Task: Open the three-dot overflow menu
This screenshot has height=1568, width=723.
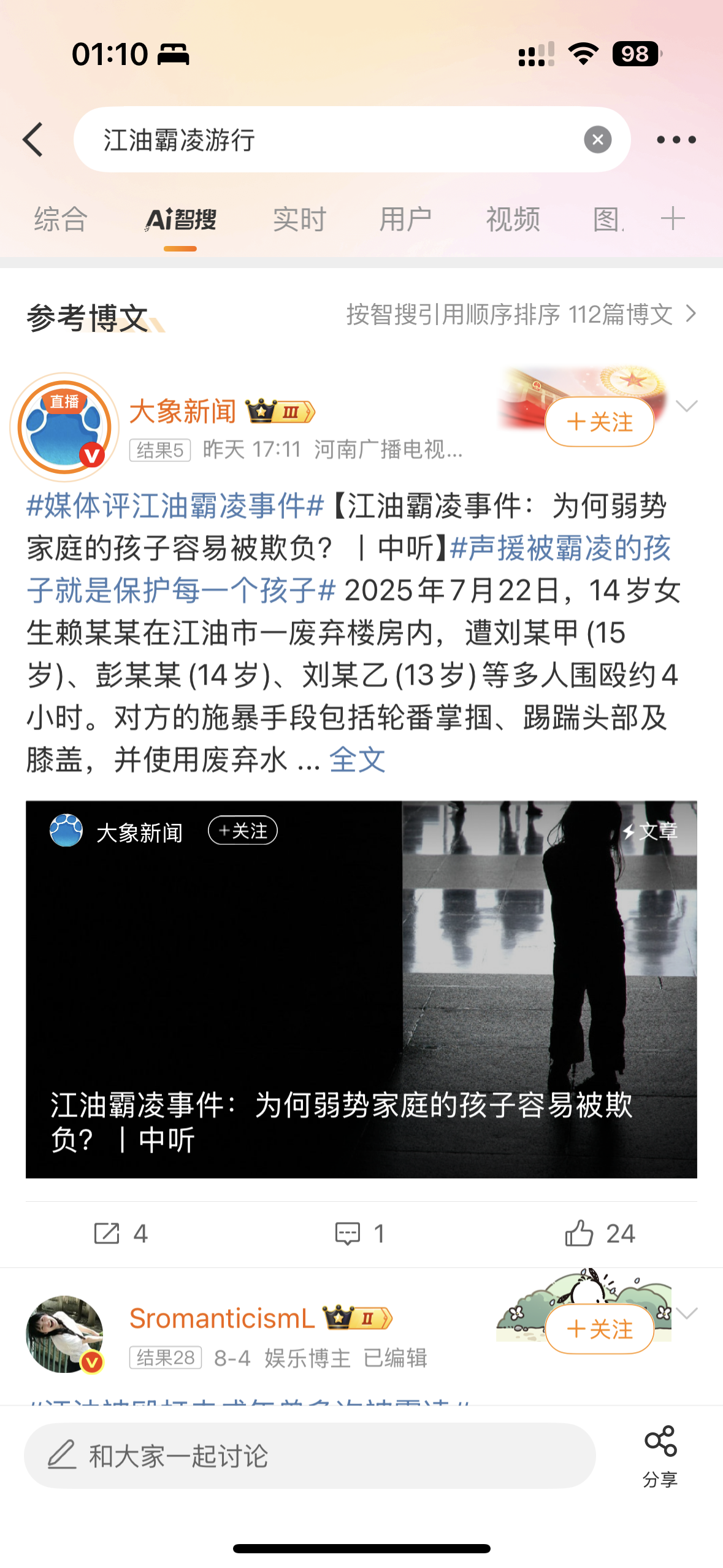Action: tap(676, 140)
